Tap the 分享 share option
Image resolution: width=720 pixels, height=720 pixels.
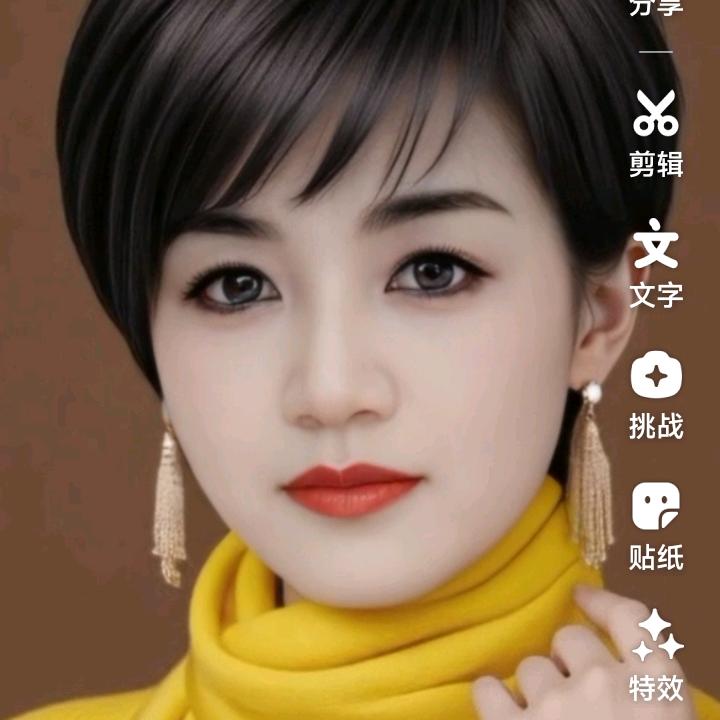click(656, 8)
